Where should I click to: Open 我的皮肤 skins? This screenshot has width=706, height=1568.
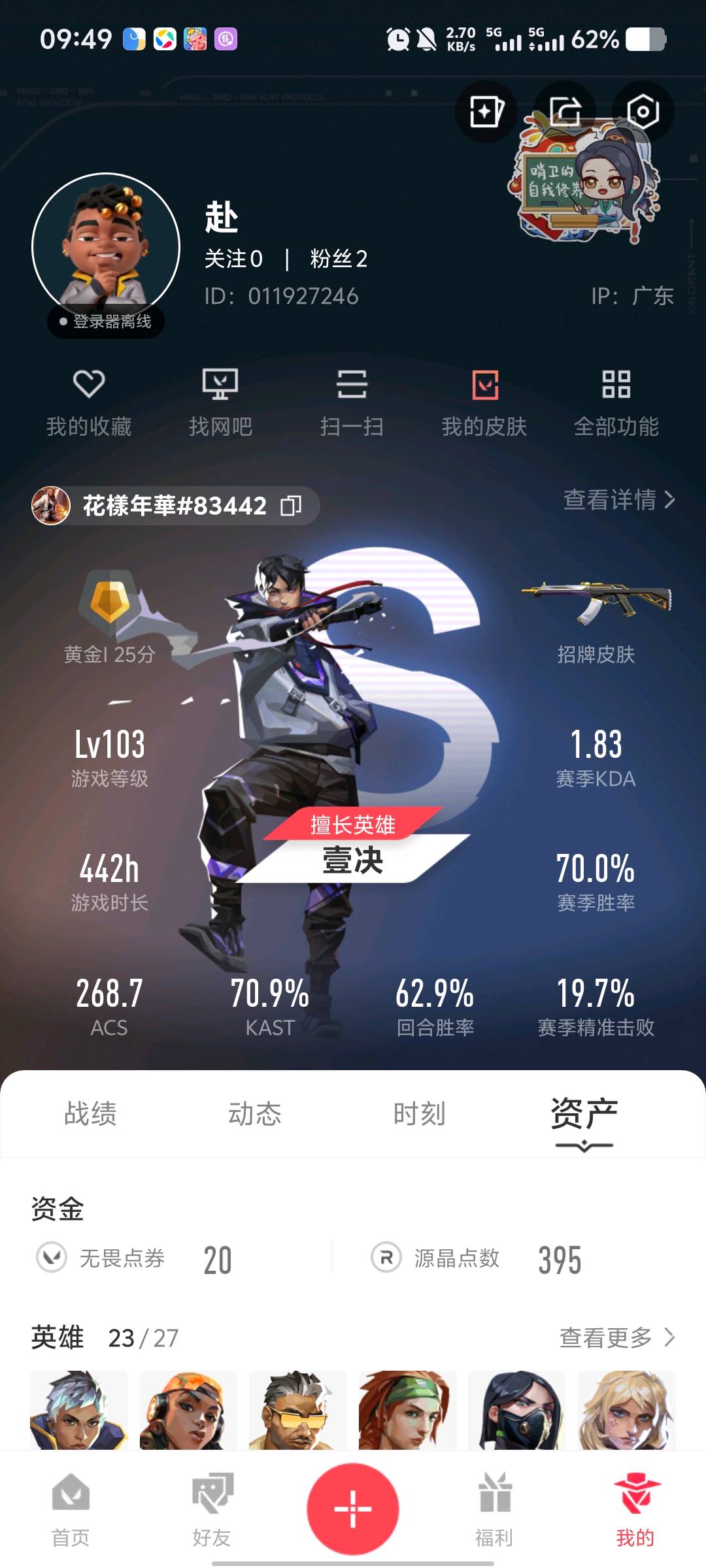tap(484, 402)
